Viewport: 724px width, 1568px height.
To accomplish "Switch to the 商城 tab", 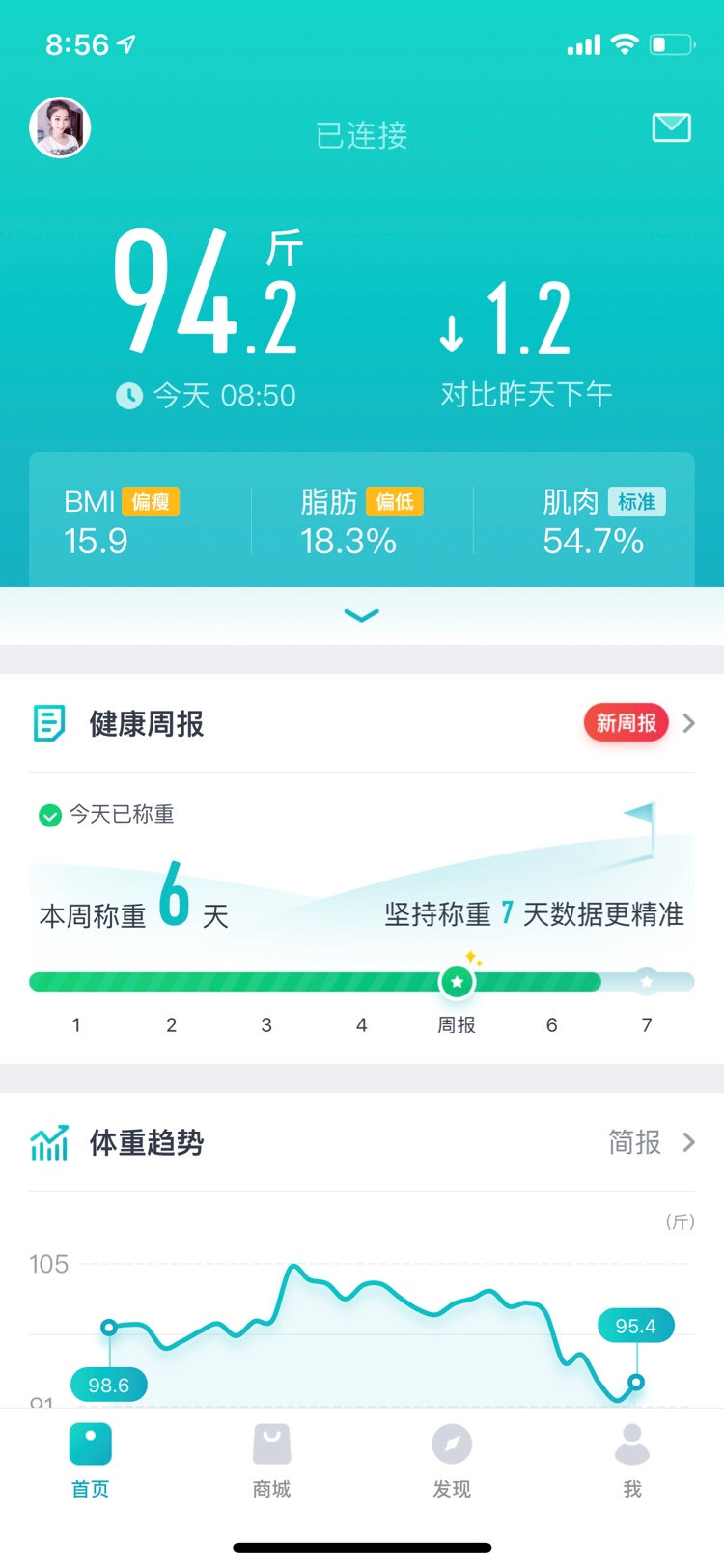I will point(271,1460).
